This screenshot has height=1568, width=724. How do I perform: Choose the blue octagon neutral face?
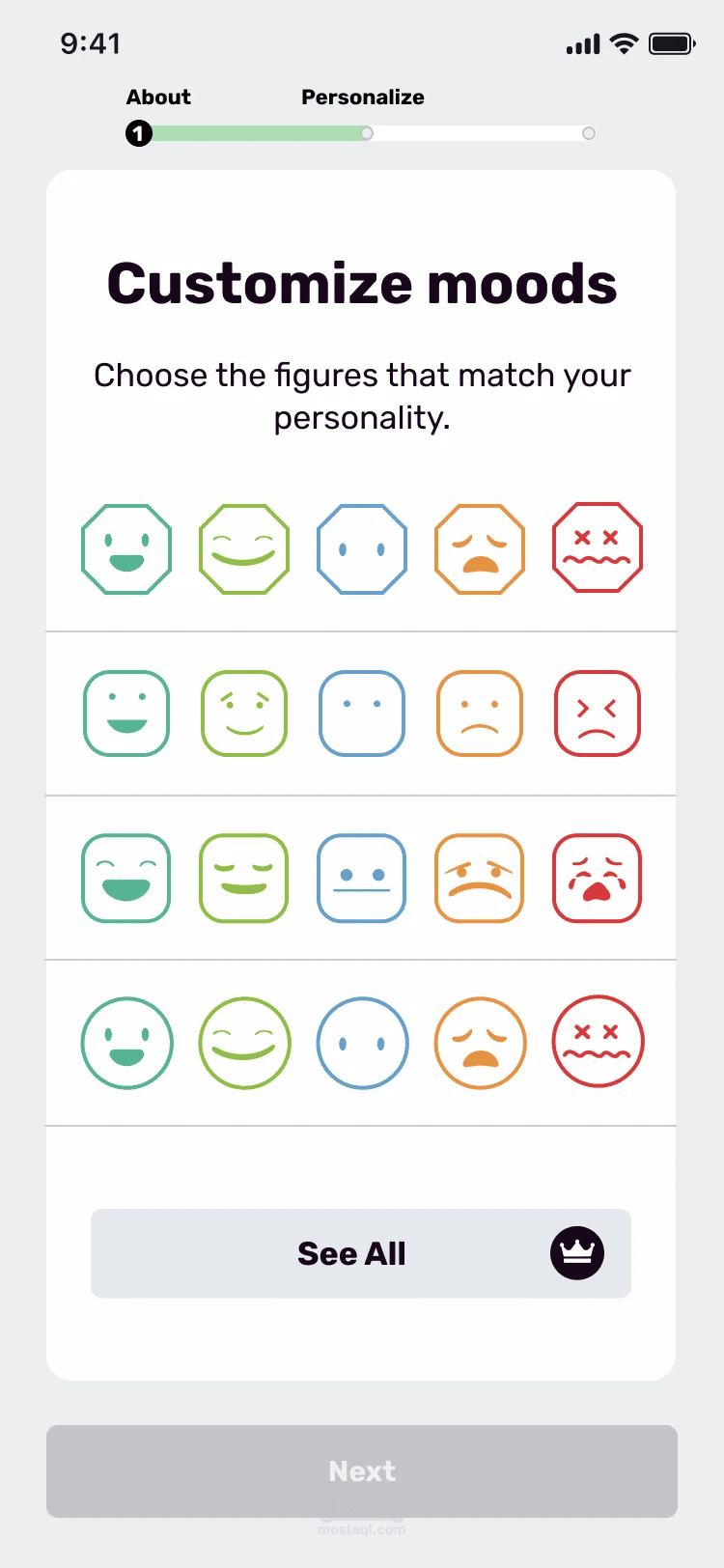click(362, 549)
